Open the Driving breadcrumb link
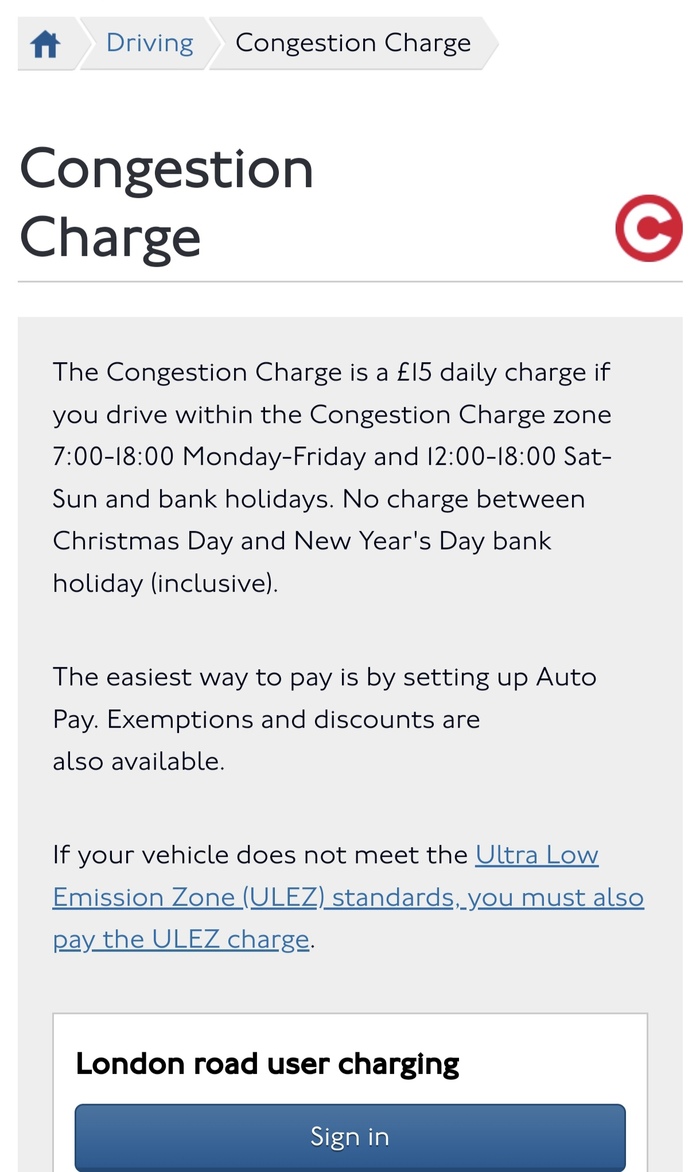Image resolution: width=700 pixels, height=1172 pixels. pyautogui.click(x=149, y=44)
